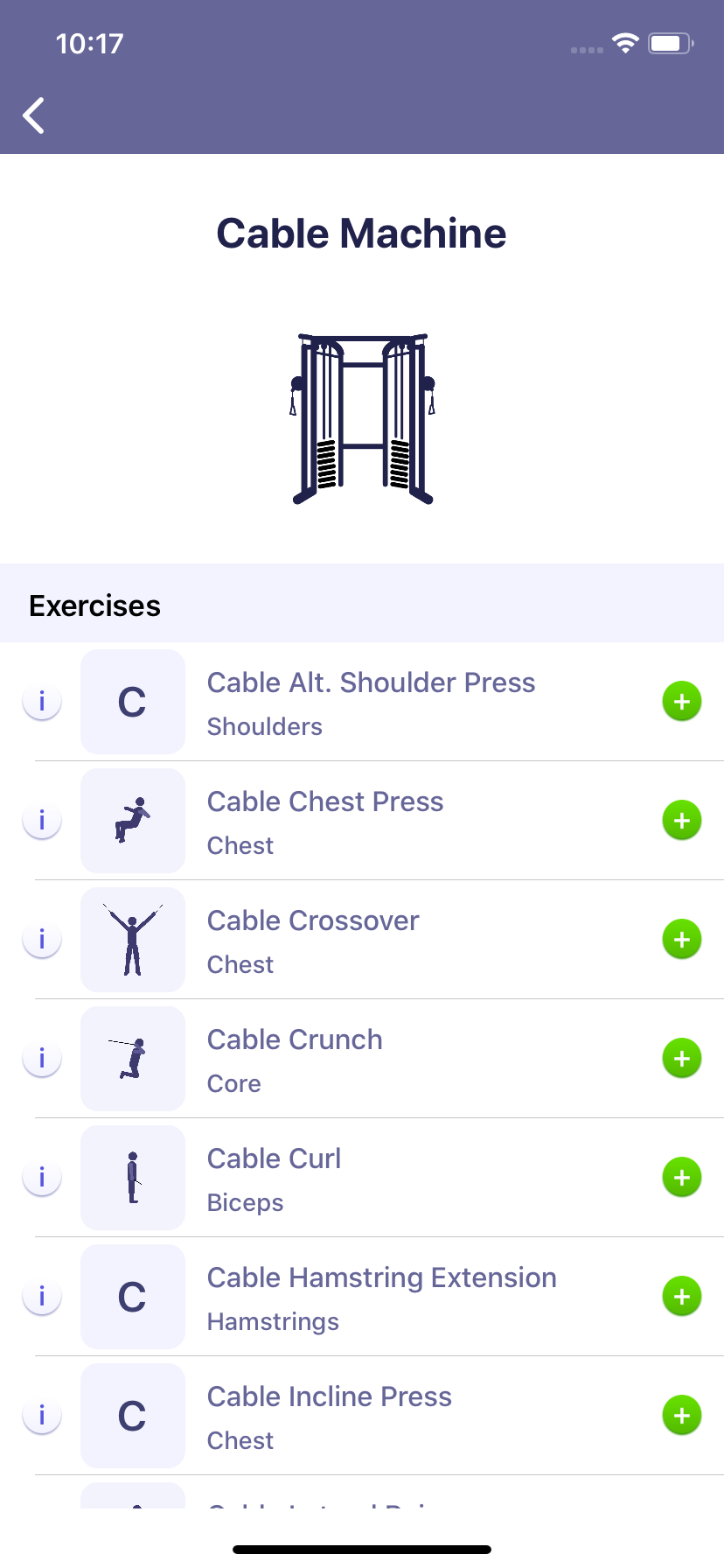The image size is (724, 1568).
Task: Select the Cable Hamstring Extension title
Action: coord(381,1277)
